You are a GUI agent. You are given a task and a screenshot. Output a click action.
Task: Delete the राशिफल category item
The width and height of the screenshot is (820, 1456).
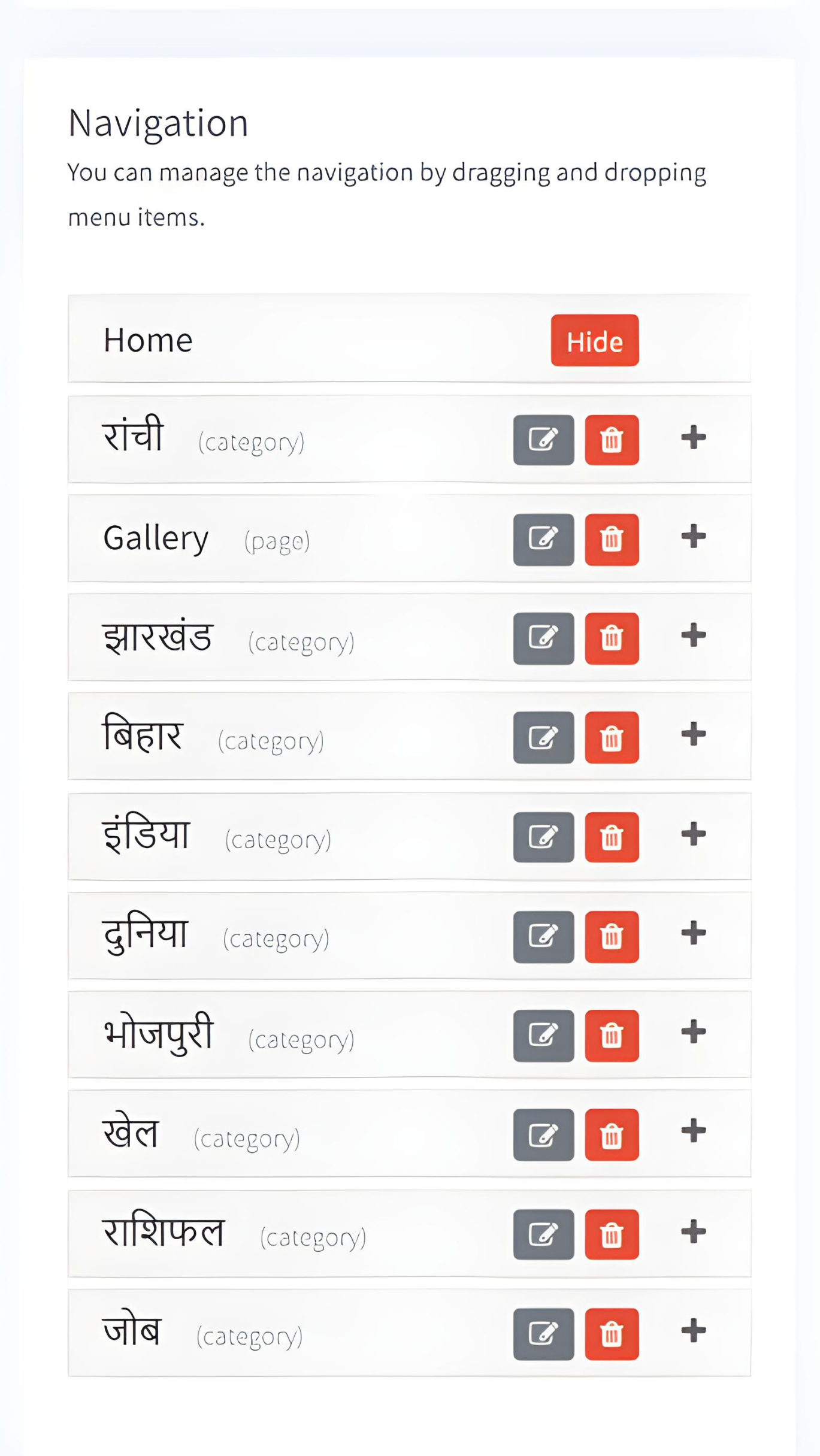(612, 1234)
